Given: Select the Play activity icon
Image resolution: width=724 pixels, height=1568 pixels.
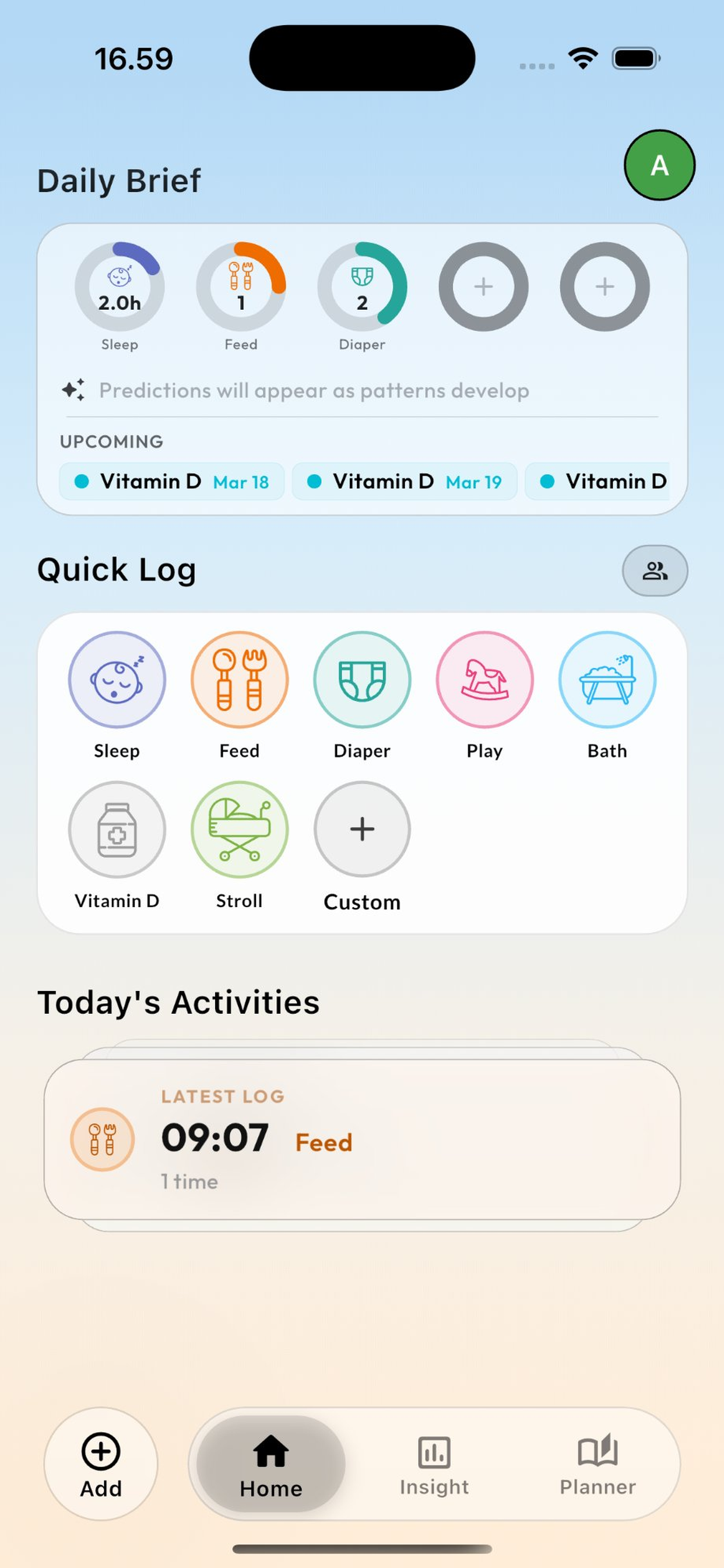Looking at the screenshot, I should pos(484,680).
